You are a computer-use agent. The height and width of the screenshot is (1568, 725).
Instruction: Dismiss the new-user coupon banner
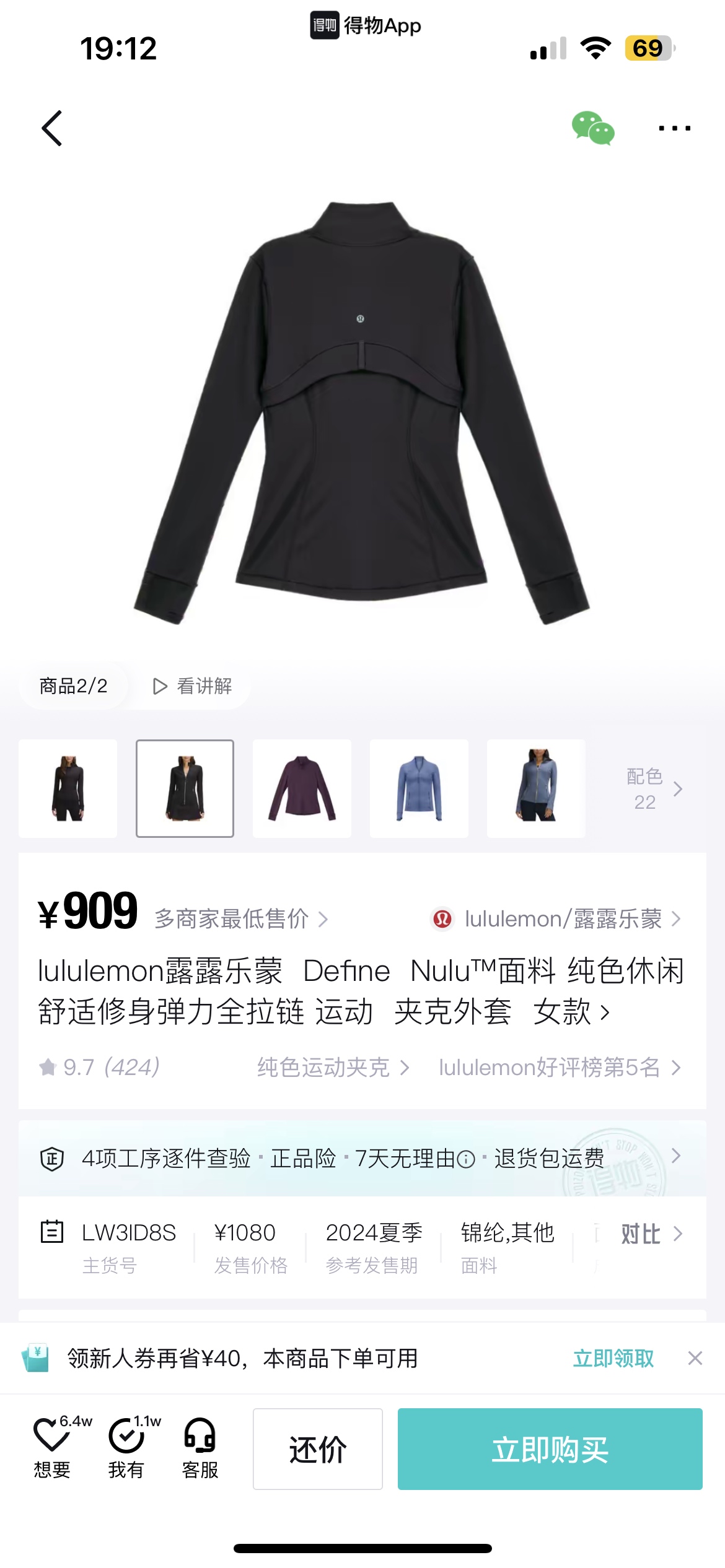pos(695,1358)
